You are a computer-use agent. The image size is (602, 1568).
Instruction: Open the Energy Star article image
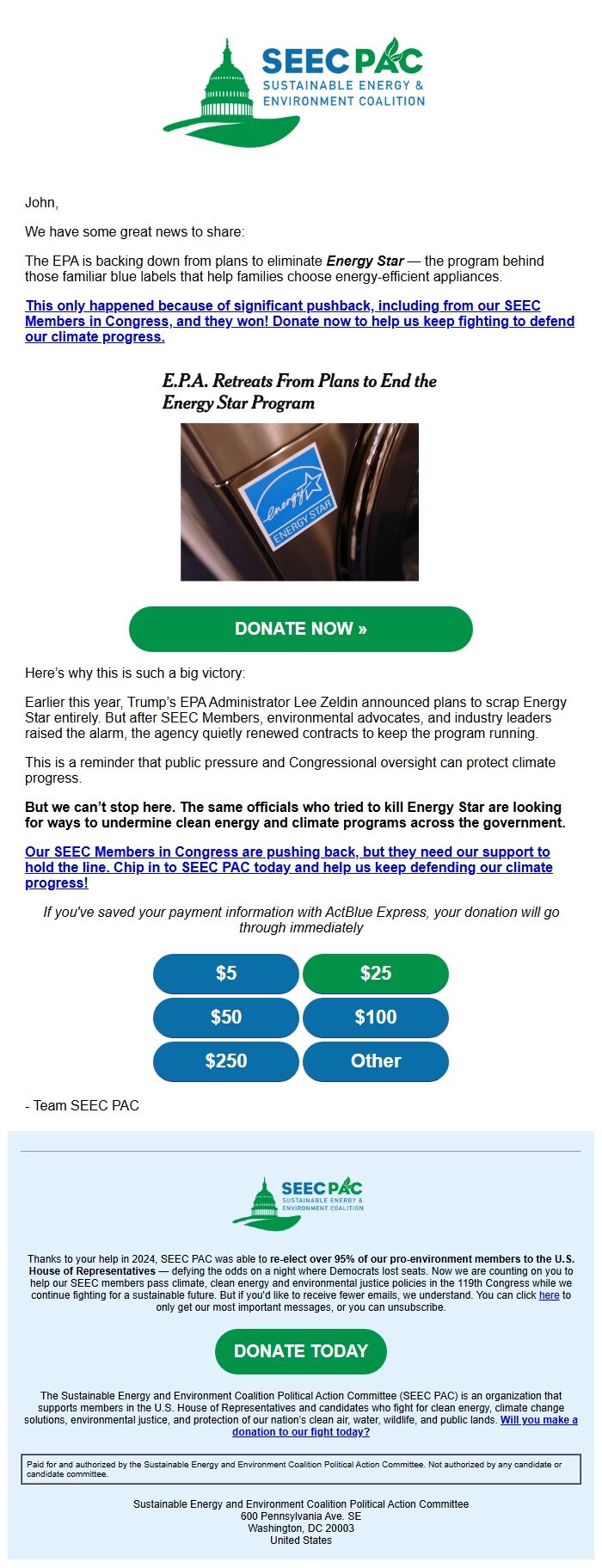(299, 501)
